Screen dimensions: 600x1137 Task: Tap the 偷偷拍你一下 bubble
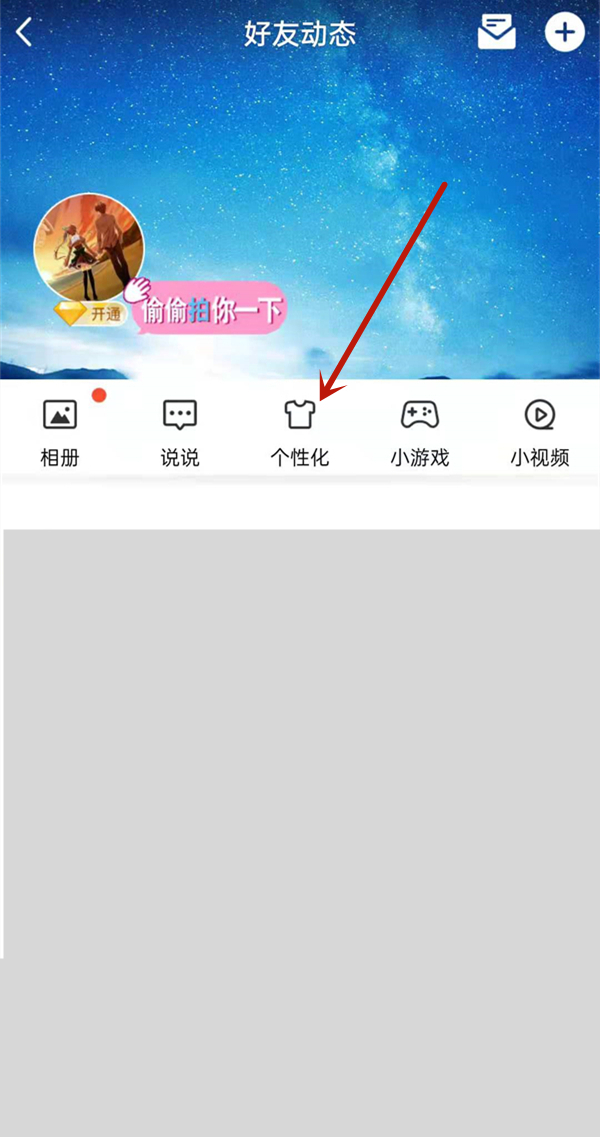click(x=210, y=309)
